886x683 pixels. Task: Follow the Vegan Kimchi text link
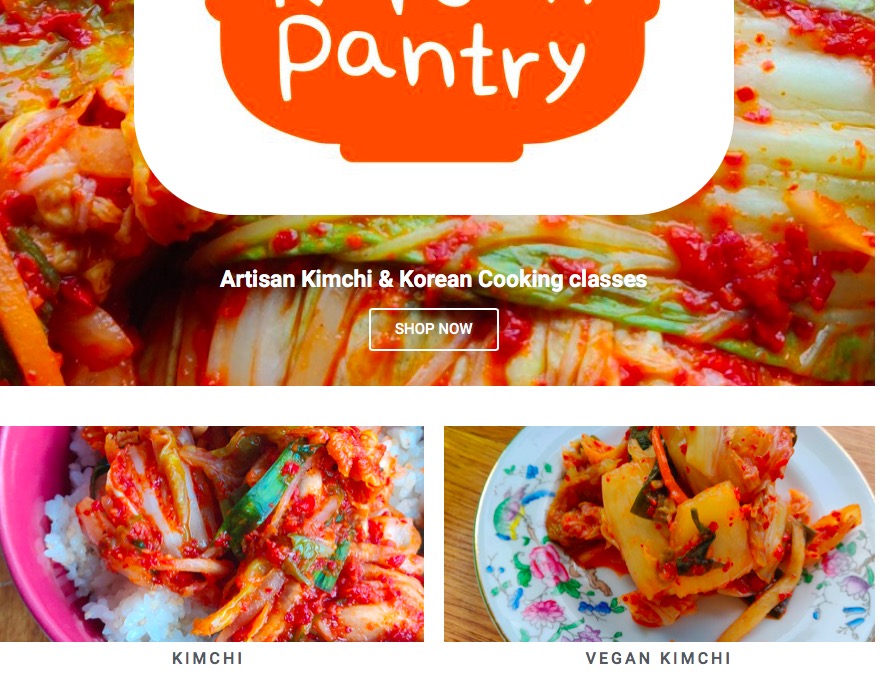click(x=658, y=658)
